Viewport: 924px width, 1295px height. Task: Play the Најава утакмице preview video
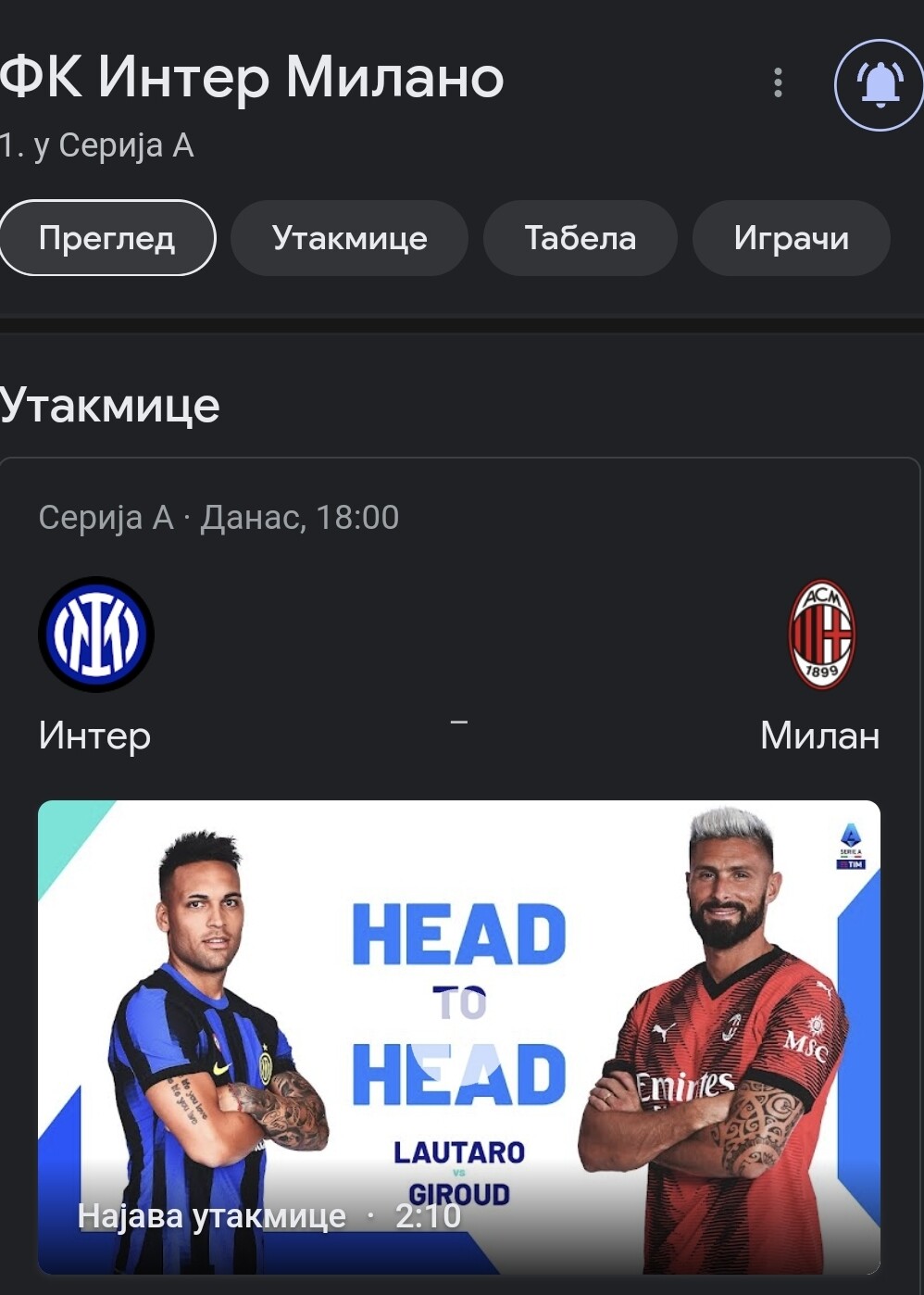[x=459, y=1037]
